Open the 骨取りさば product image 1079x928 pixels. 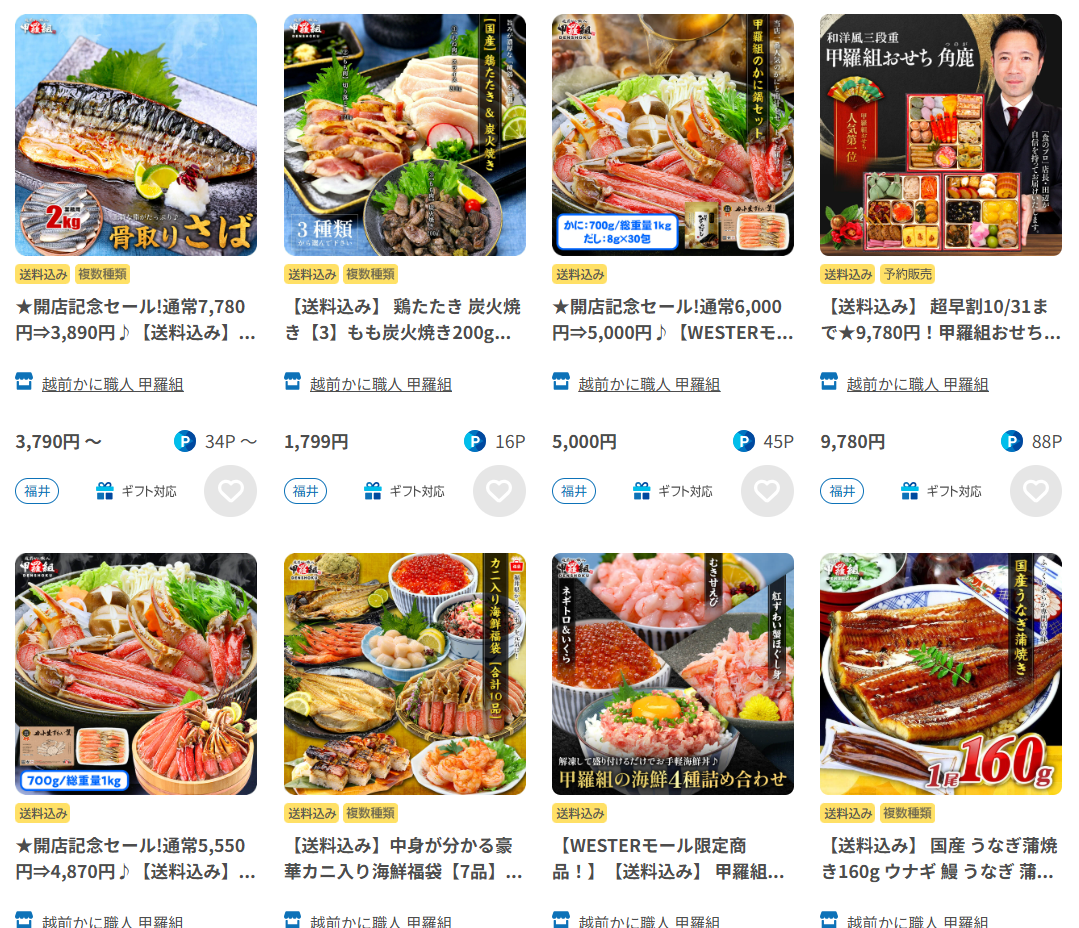[x=136, y=135]
